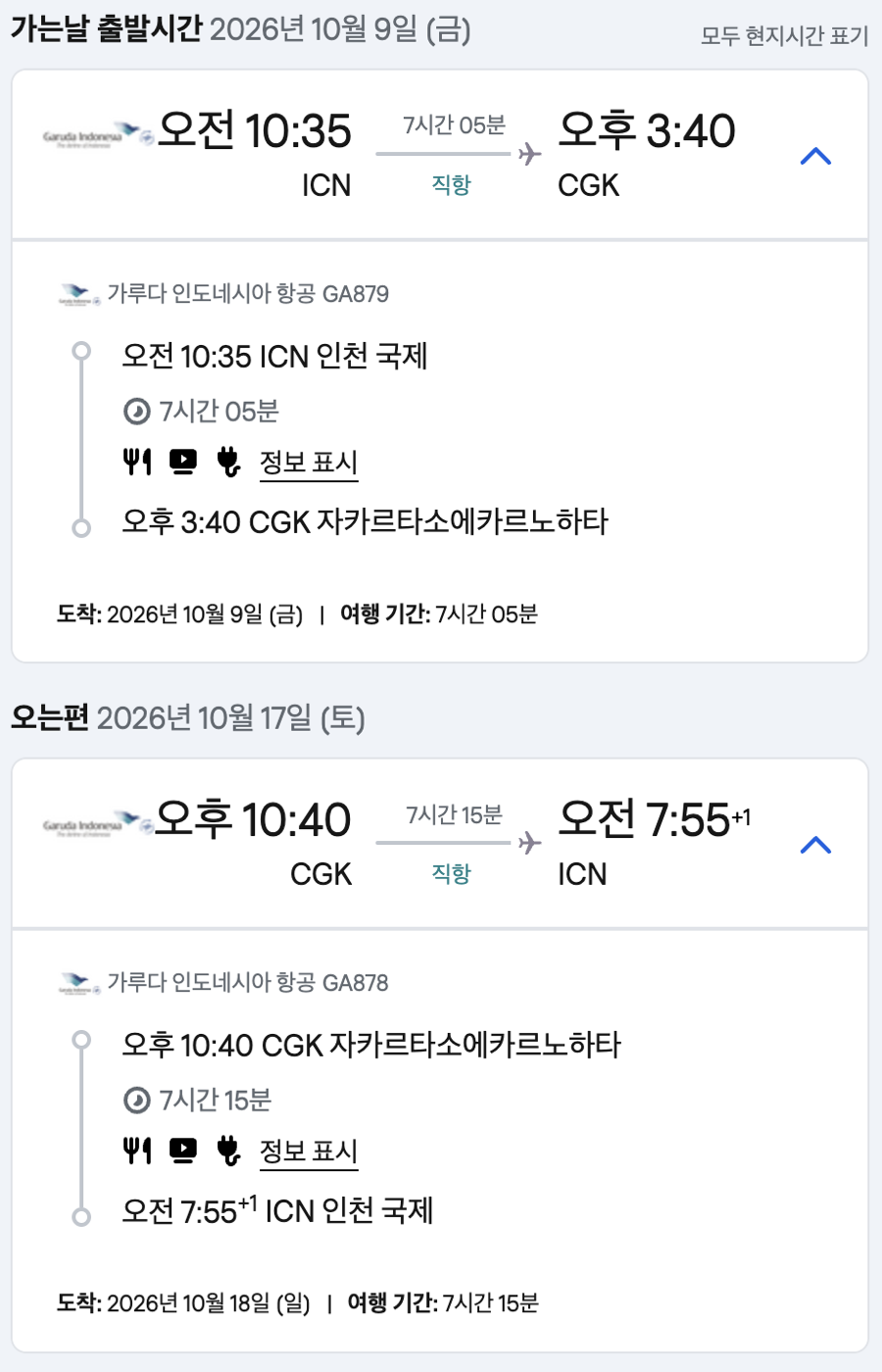Collapse the outbound ICN to CGK flight details
The height and width of the screenshot is (1372, 882).
click(x=815, y=157)
